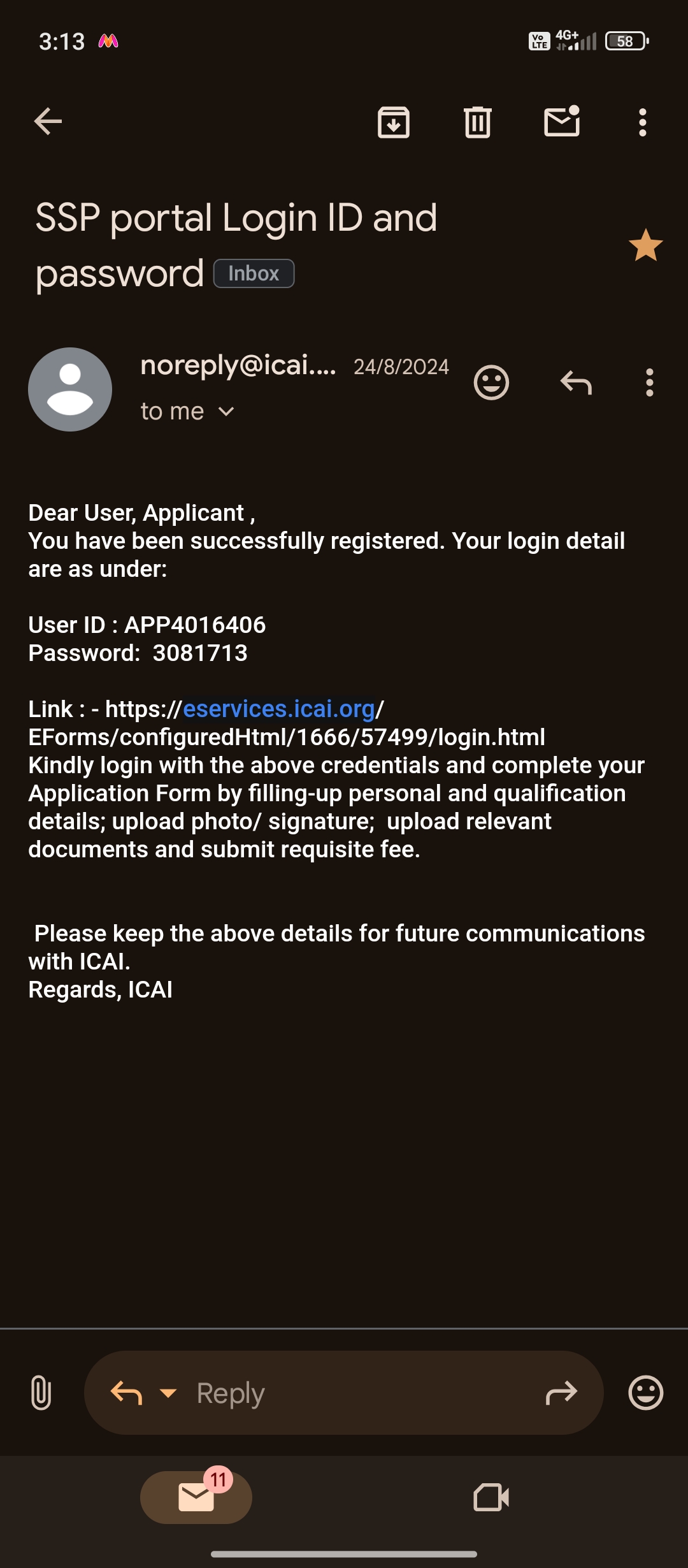
Task: Open the top toolbar overflow menu
Action: coord(642,122)
